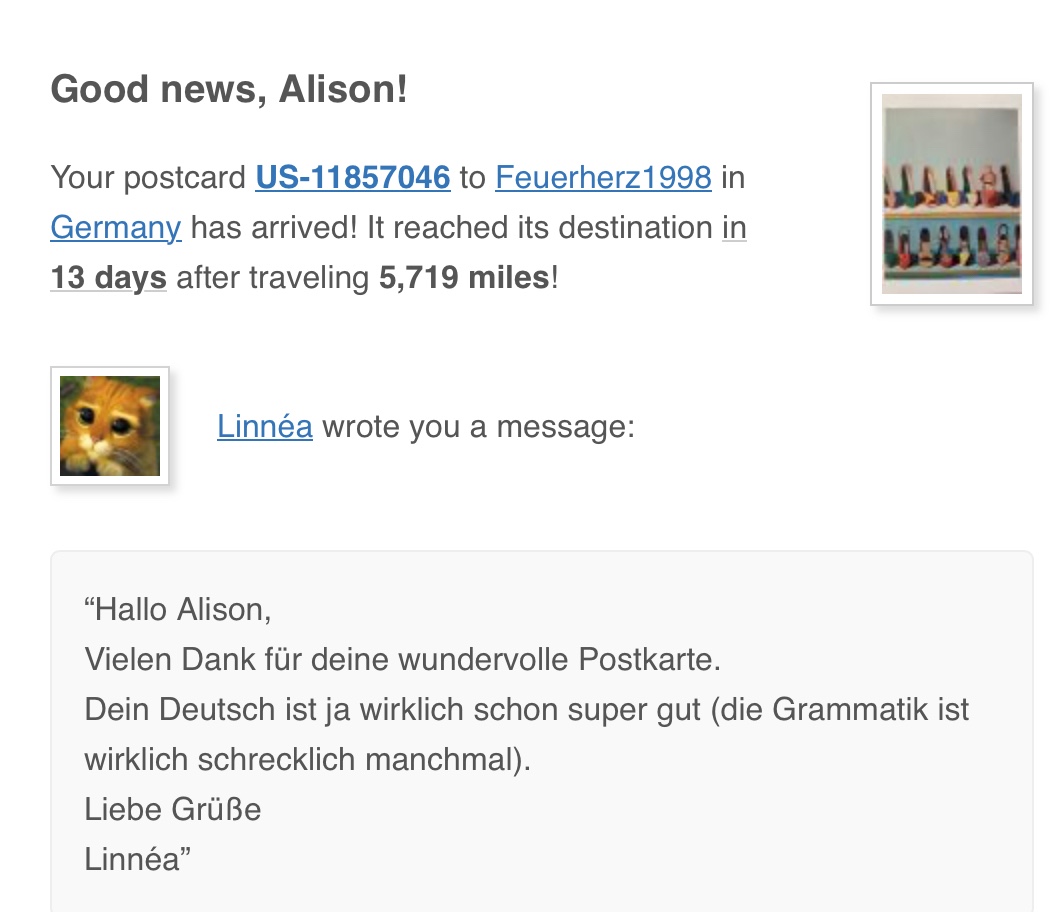The height and width of the screenshot is (912, 1060).
Task: View the postcard image thumbnail
Action: (x=951, y=194)
